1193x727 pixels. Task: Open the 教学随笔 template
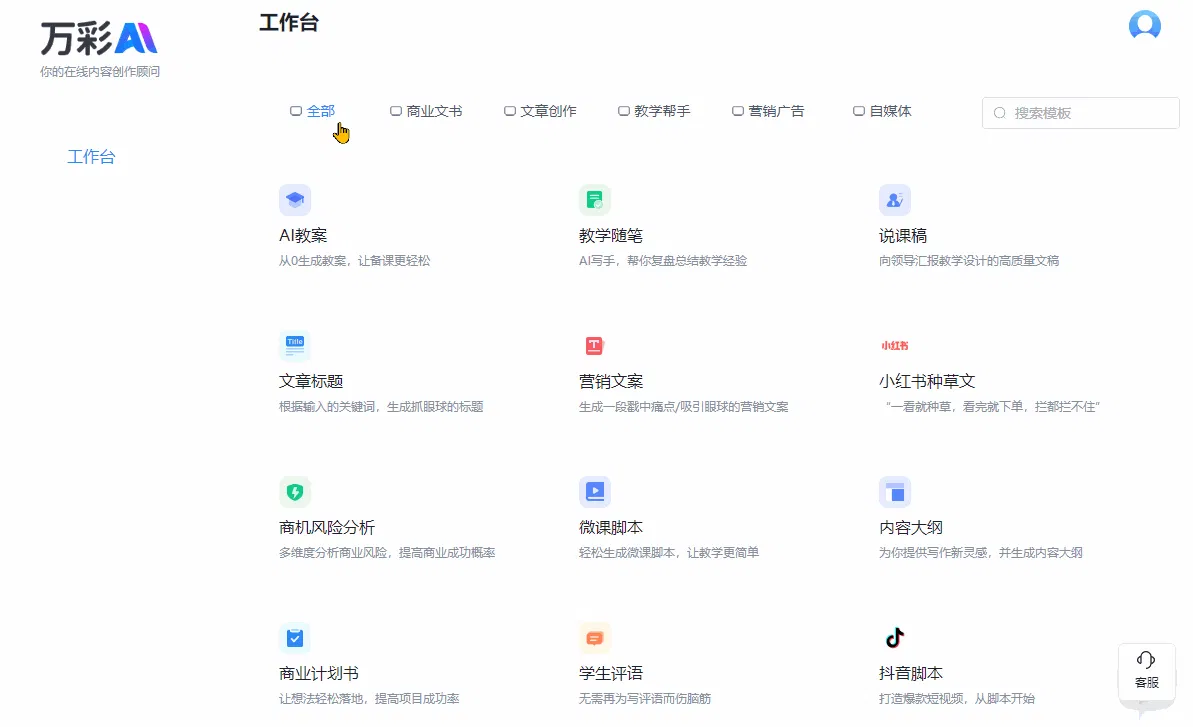pyautogui.click(x=610, y=236)
